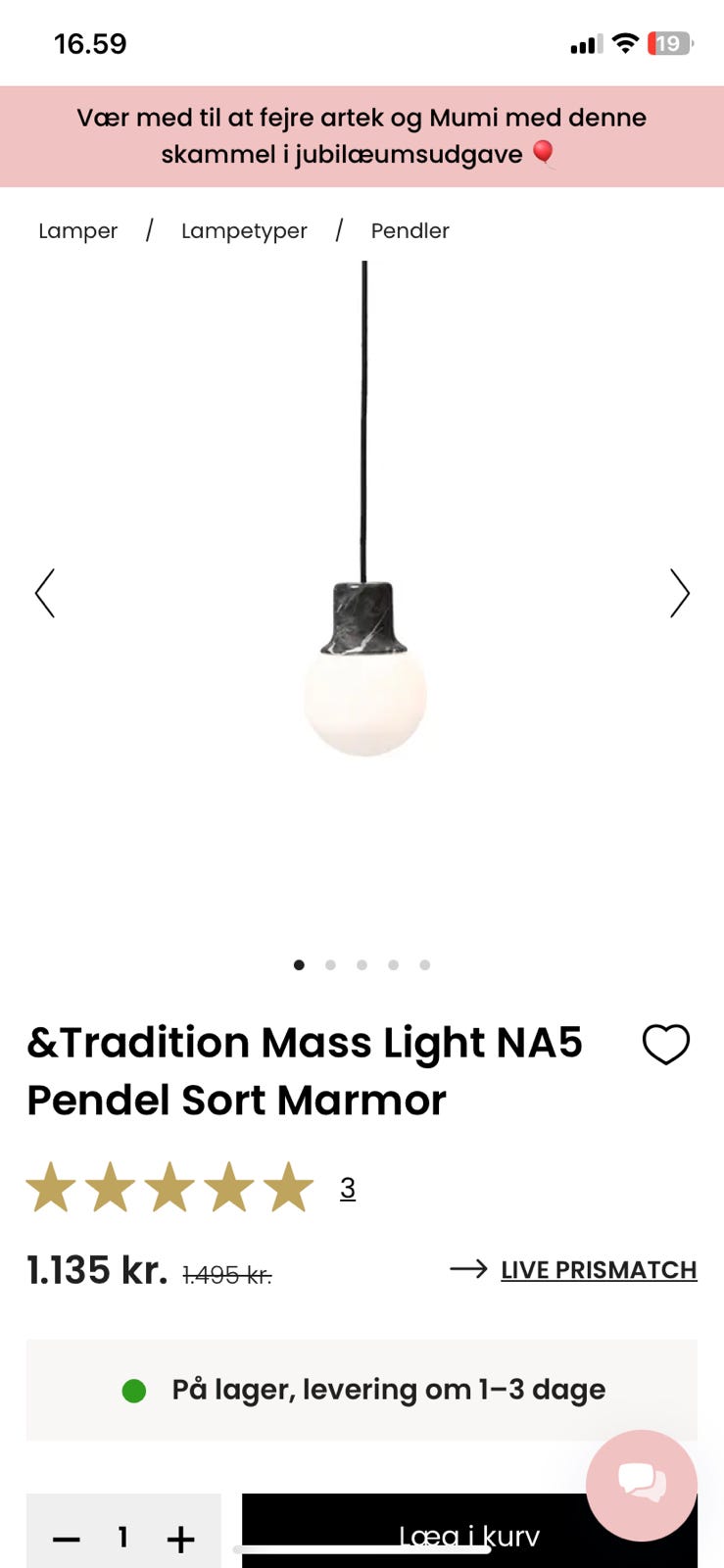Screen dimensions: 724x1568
Task: Open the artek and Mumi jubilee banner
Action: [x=362, y=136]
